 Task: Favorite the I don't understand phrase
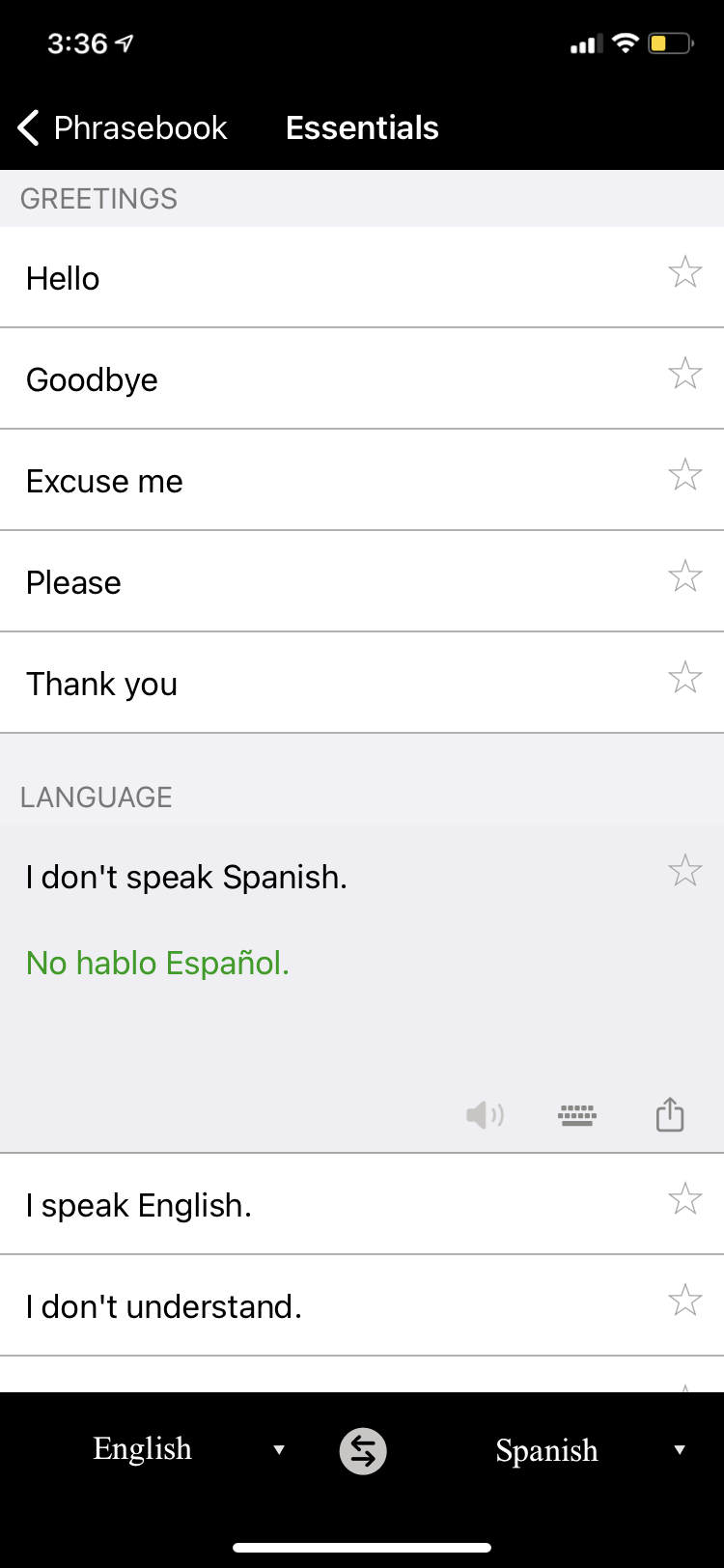[x=684, y=1301]
